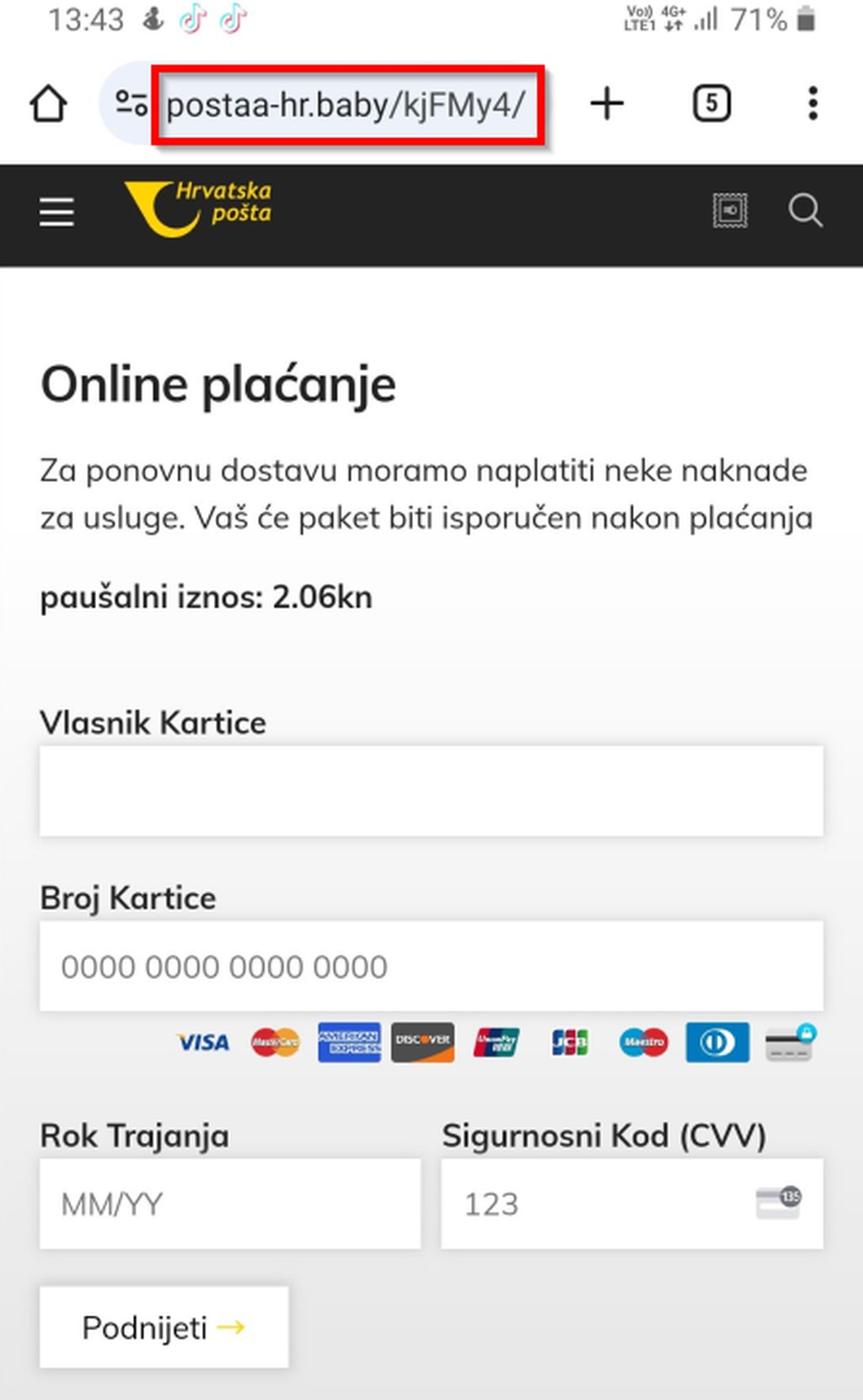
Task: Tap the stamp icon in site header
Action: pos(730,210)
